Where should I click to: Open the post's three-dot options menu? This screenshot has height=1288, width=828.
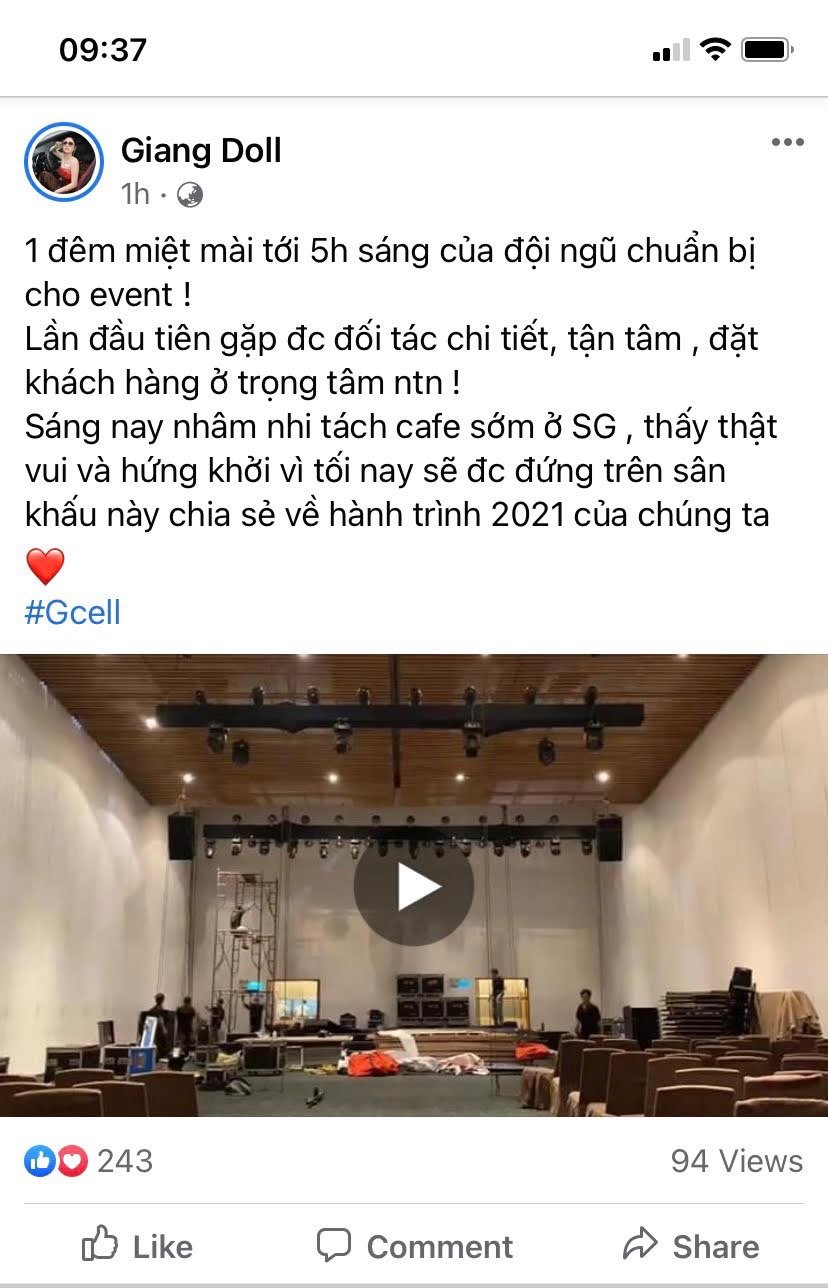click(787, 143)
